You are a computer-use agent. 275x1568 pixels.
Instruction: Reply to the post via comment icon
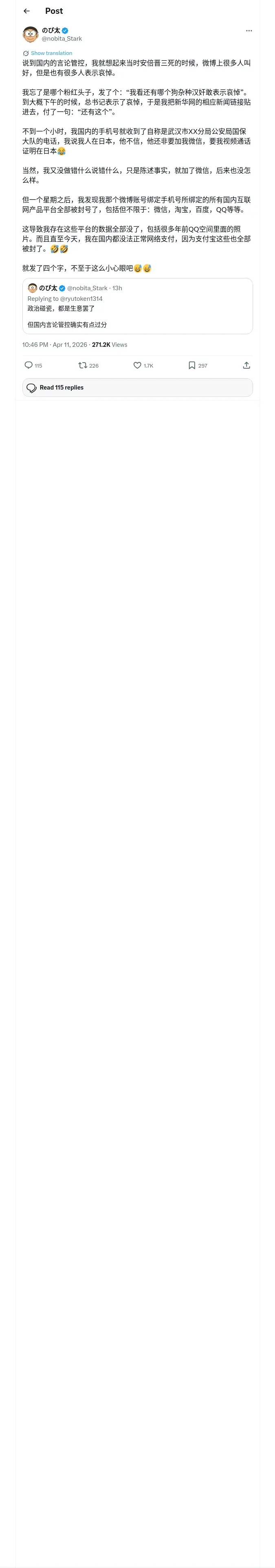pyautogui.click(x=29, y=365)
